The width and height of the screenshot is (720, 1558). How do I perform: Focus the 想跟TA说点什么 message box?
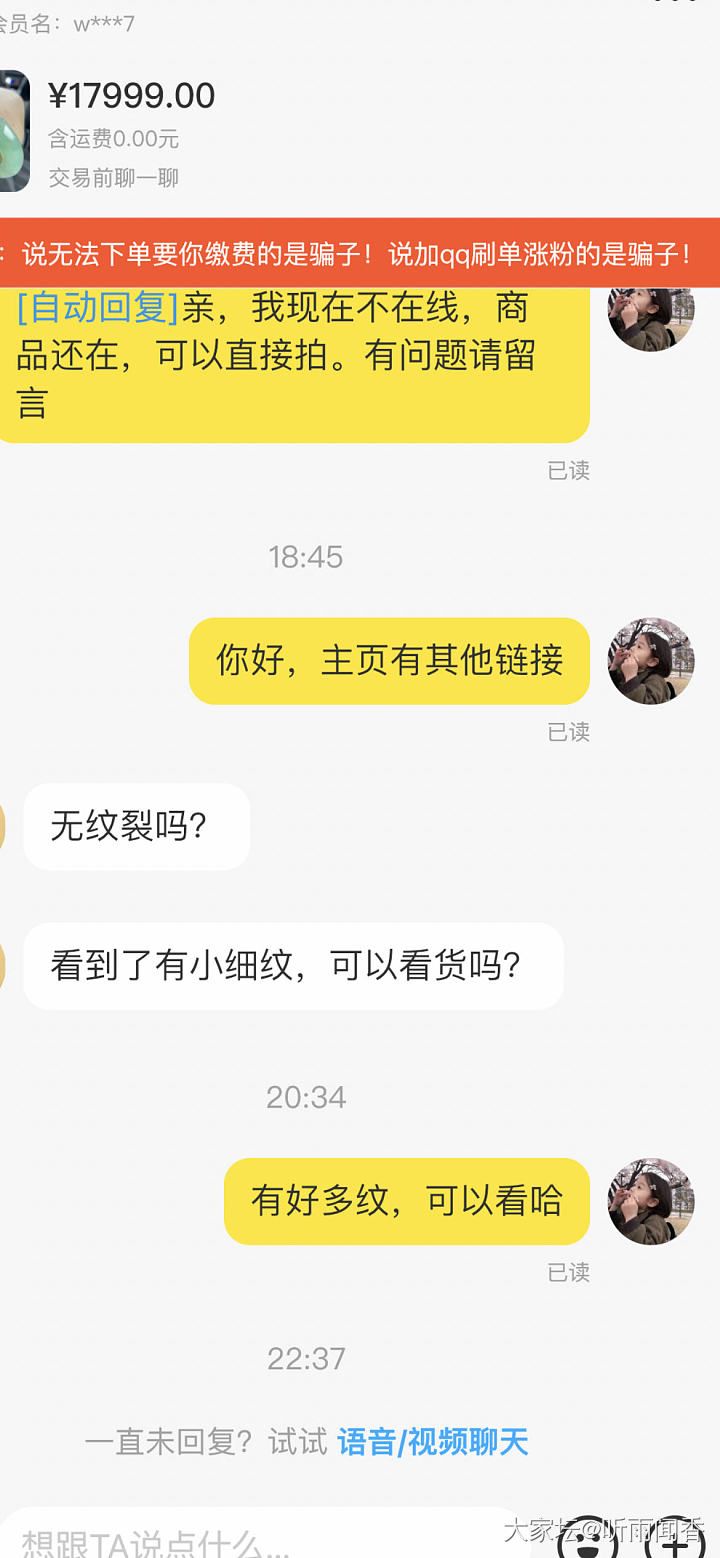click(x=260, y=1542)
